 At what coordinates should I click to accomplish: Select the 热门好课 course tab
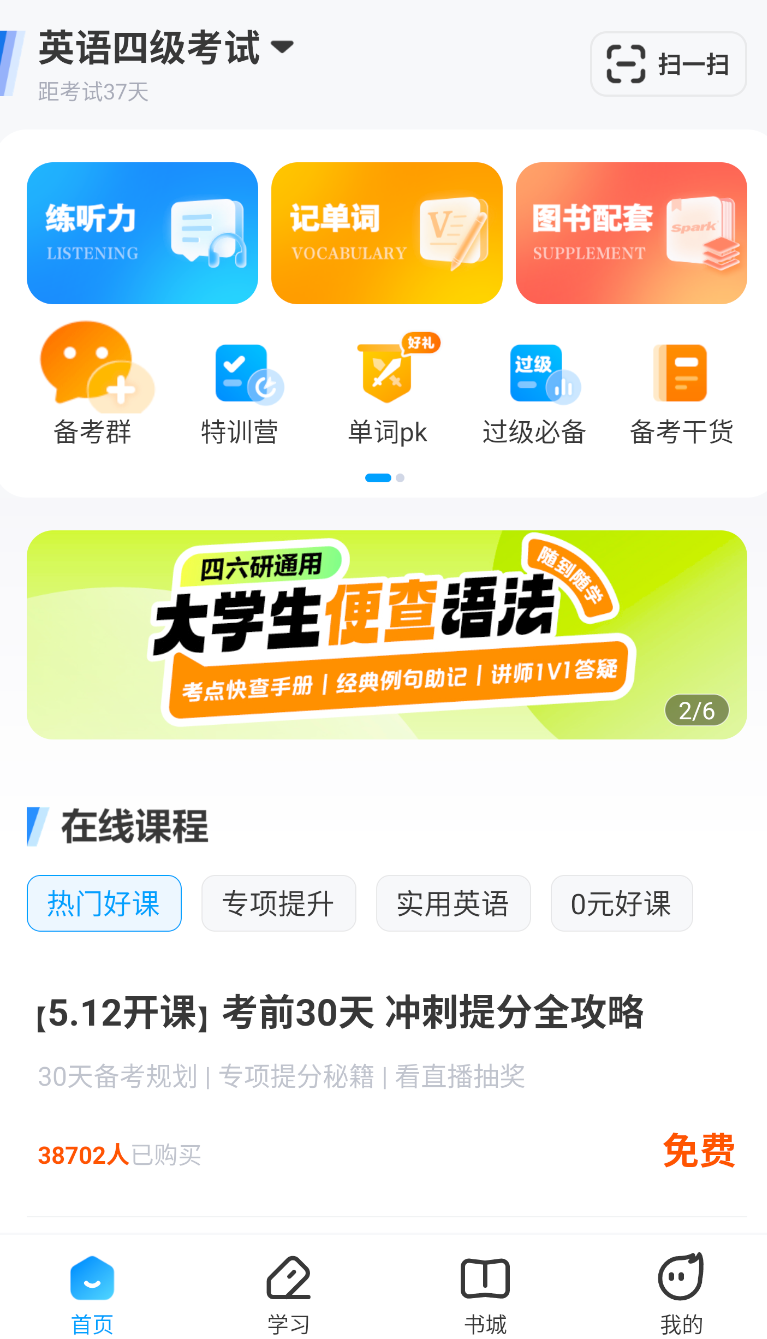(104, 904)
